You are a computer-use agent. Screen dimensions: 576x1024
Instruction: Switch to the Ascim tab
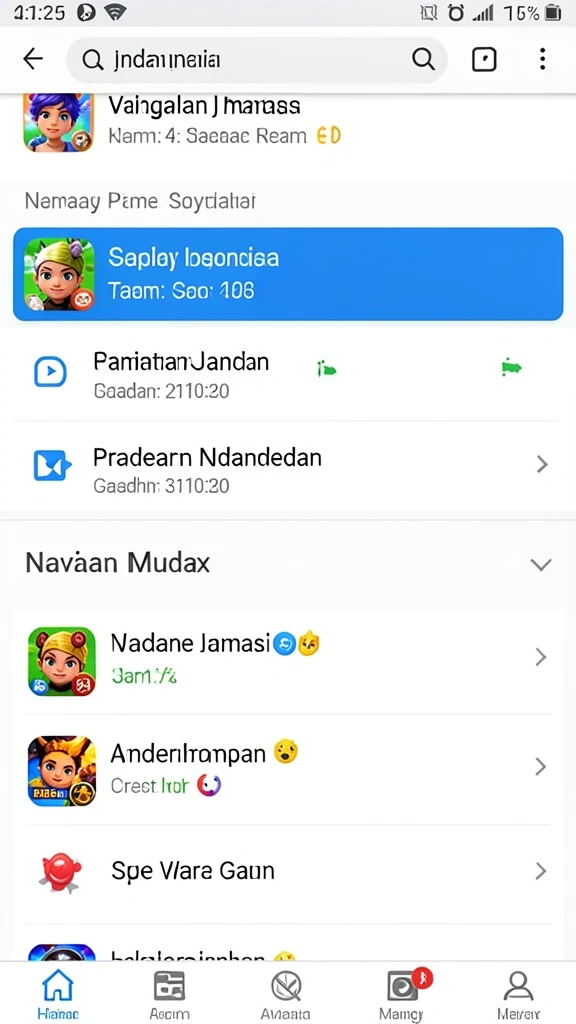[170, 994]
